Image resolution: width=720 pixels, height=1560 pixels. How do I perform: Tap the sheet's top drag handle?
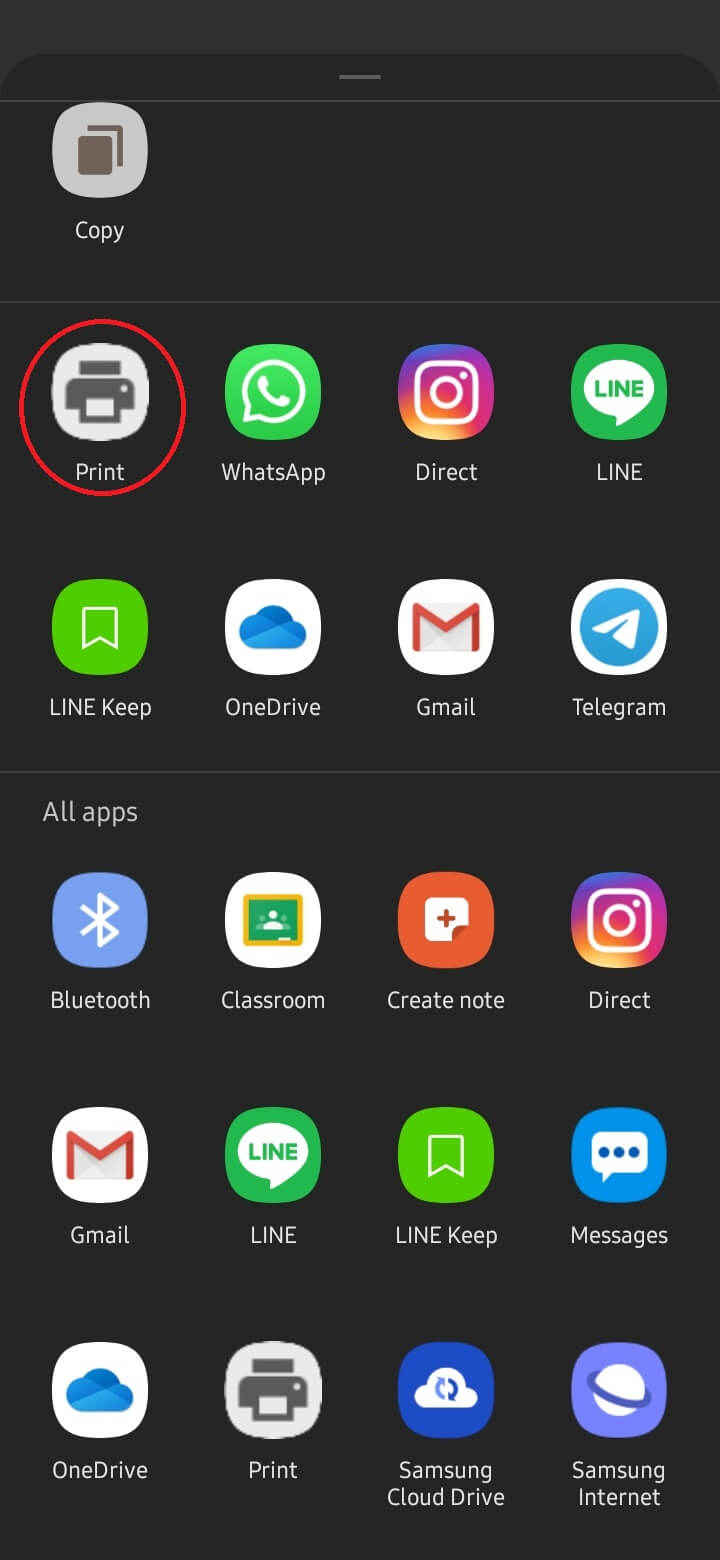tap(360, 77)
